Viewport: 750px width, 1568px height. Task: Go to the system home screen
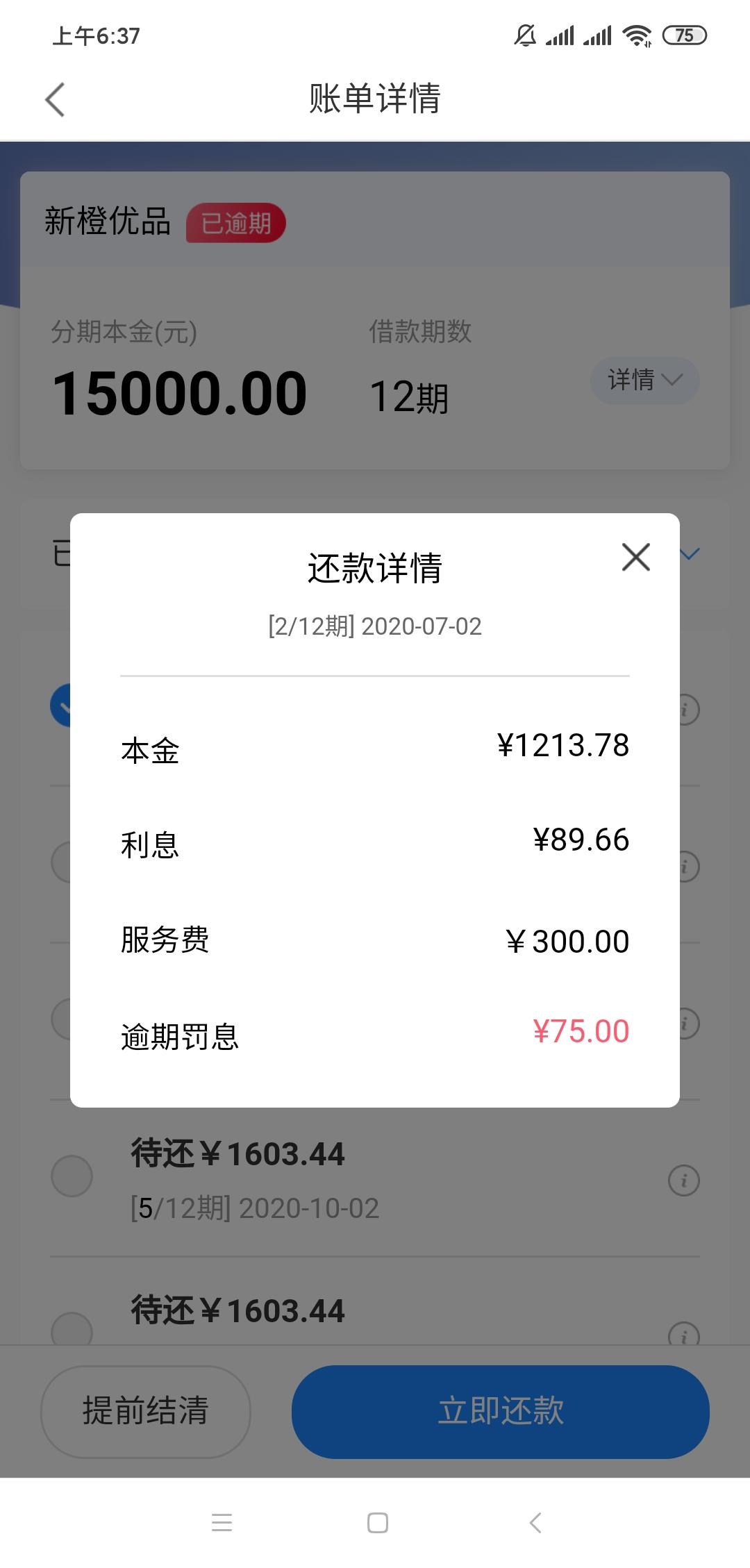pyautogui.click(x=377, y=1523)
